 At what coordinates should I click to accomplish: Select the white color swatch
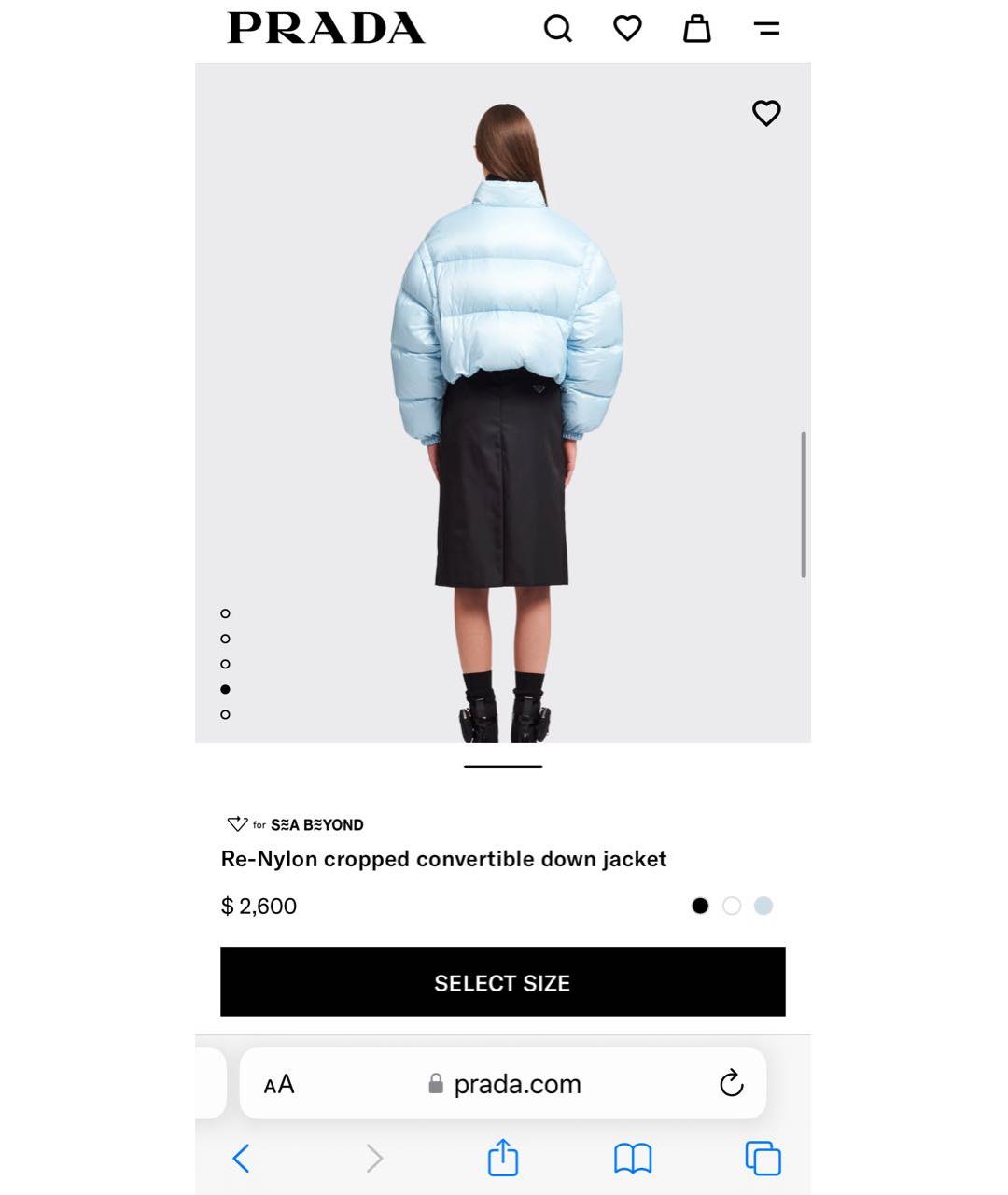(x=732, y=906)
